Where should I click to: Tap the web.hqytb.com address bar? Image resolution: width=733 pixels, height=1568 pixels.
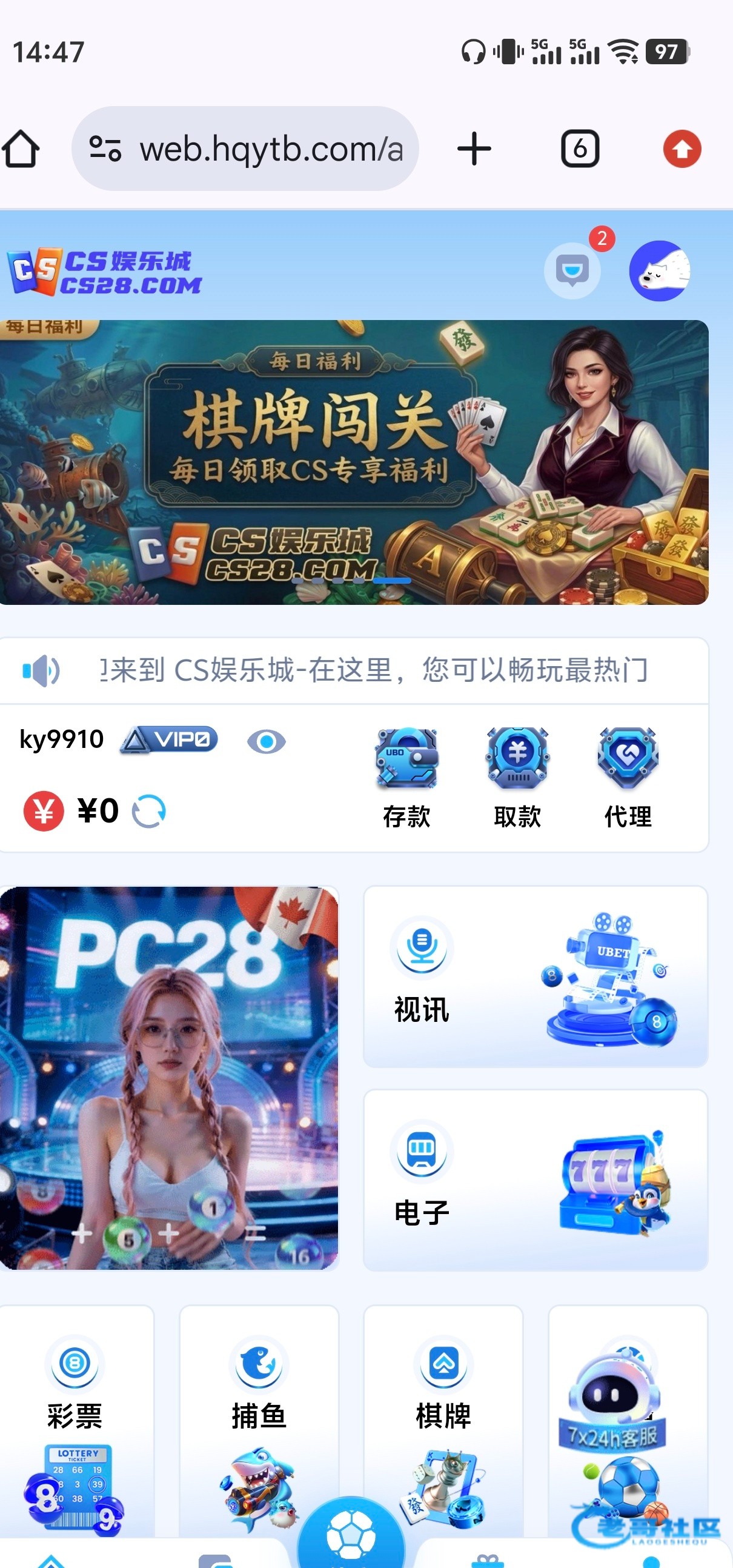[x=245, y=148]
